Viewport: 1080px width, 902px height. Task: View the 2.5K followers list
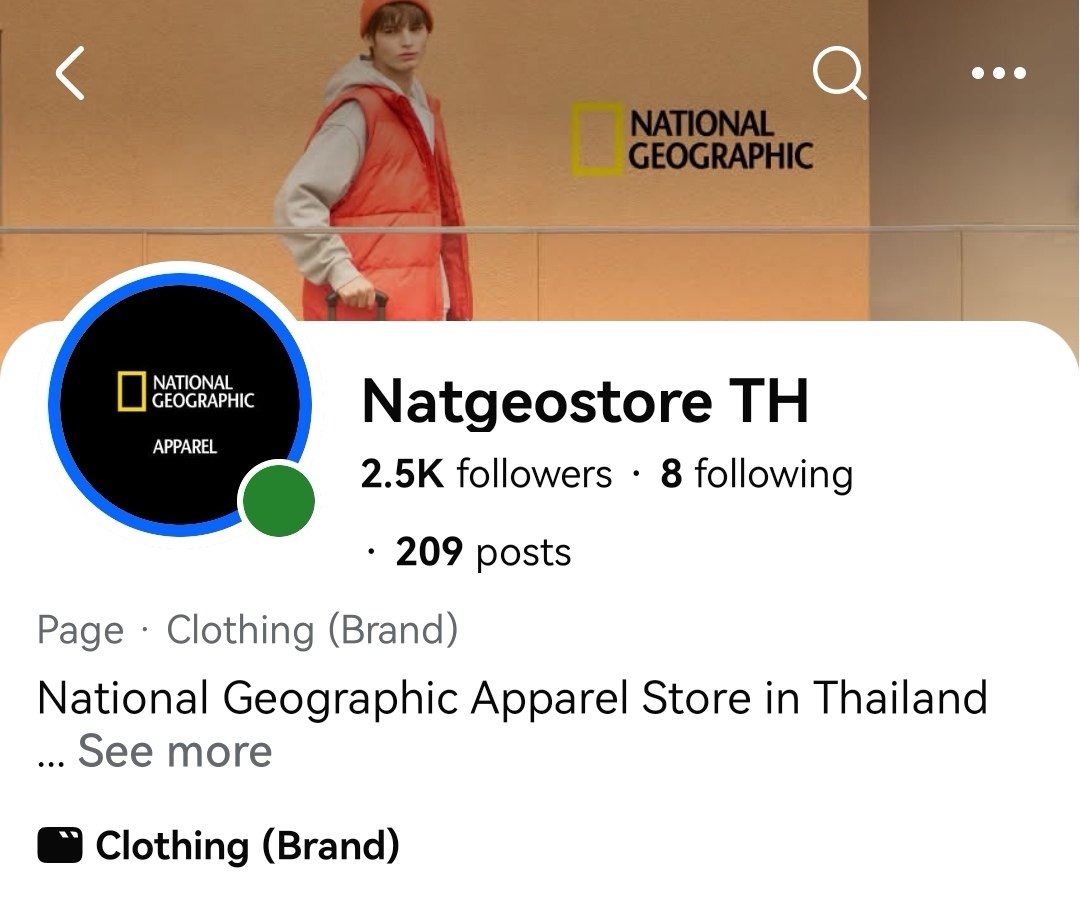pos(486,474)
